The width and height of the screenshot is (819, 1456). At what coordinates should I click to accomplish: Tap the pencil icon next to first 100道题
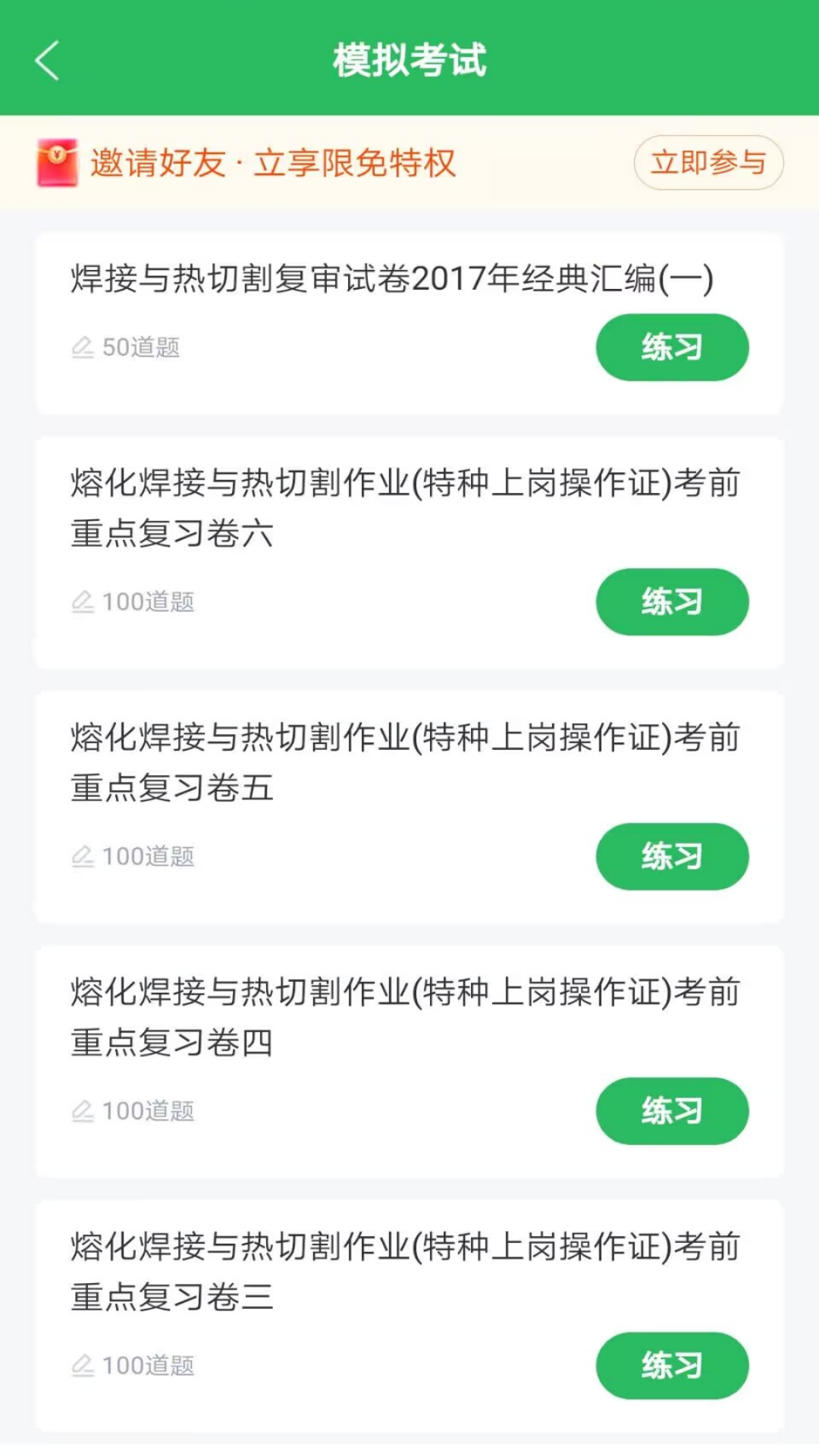tap(83, 602)
